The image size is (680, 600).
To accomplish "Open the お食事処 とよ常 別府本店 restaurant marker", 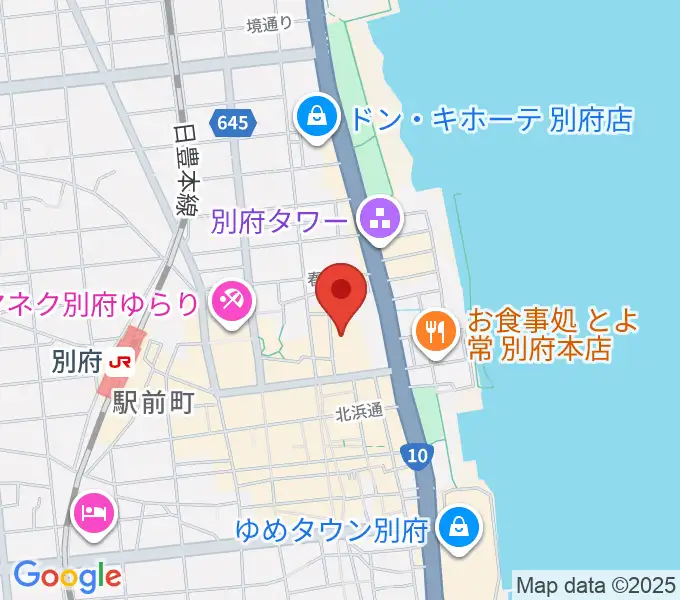I will [x=436, y=331].
